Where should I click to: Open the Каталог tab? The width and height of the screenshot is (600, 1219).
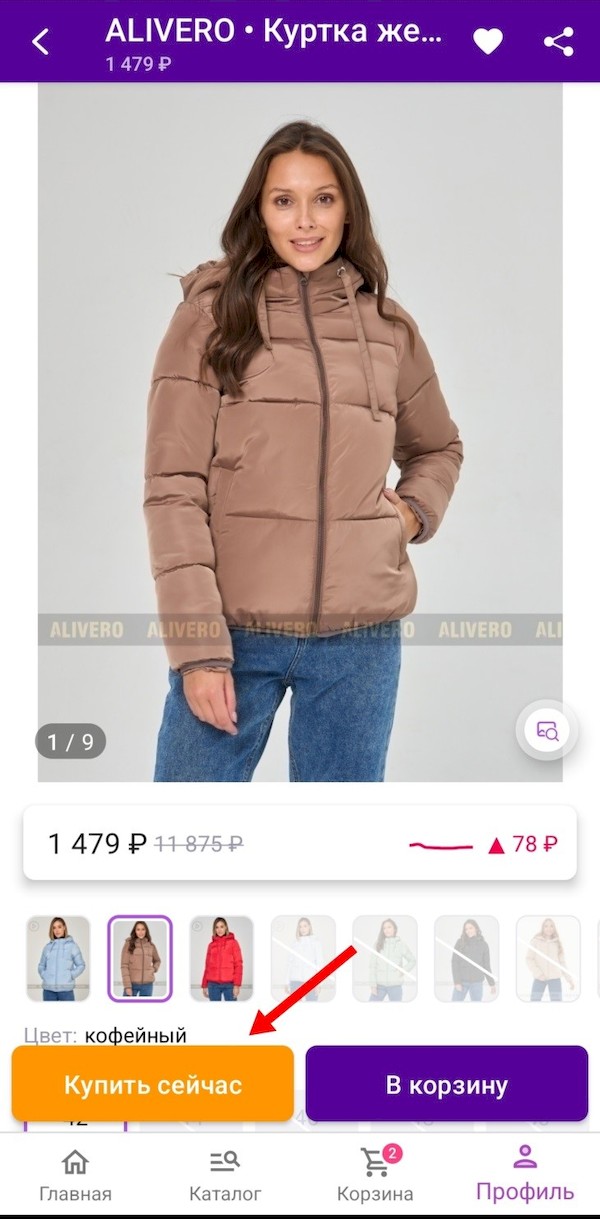[225, 1175]
